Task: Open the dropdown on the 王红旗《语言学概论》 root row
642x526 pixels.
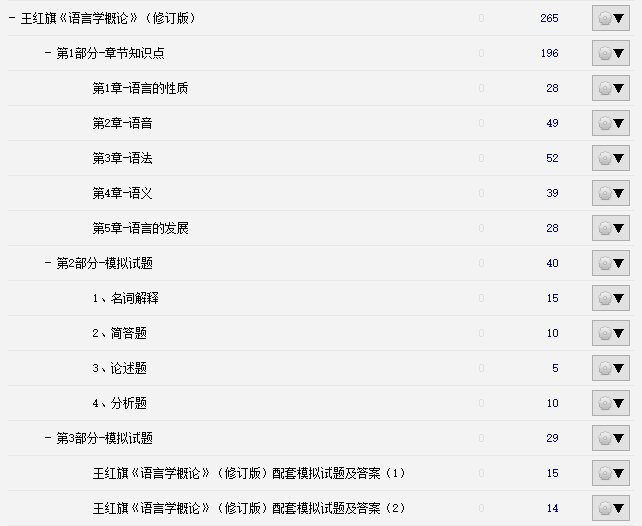Action: tap(610, 19)
